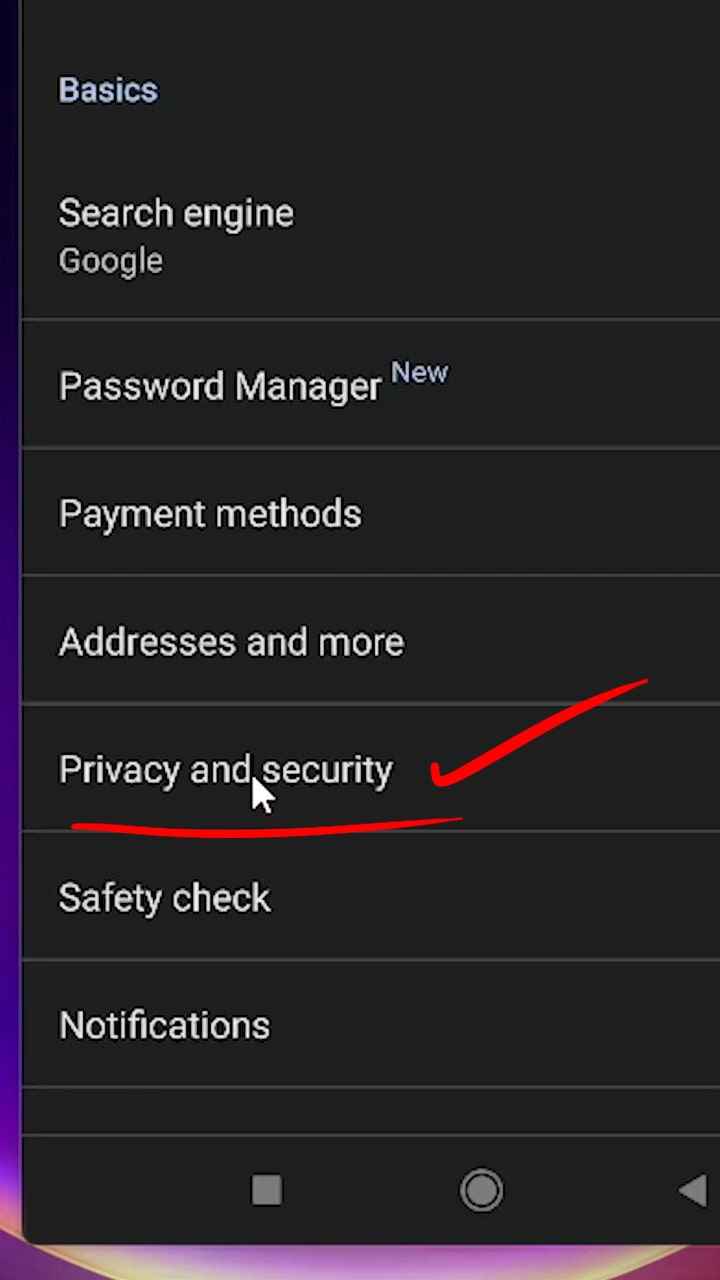Open Notifications settings

tap(371, 1024)
